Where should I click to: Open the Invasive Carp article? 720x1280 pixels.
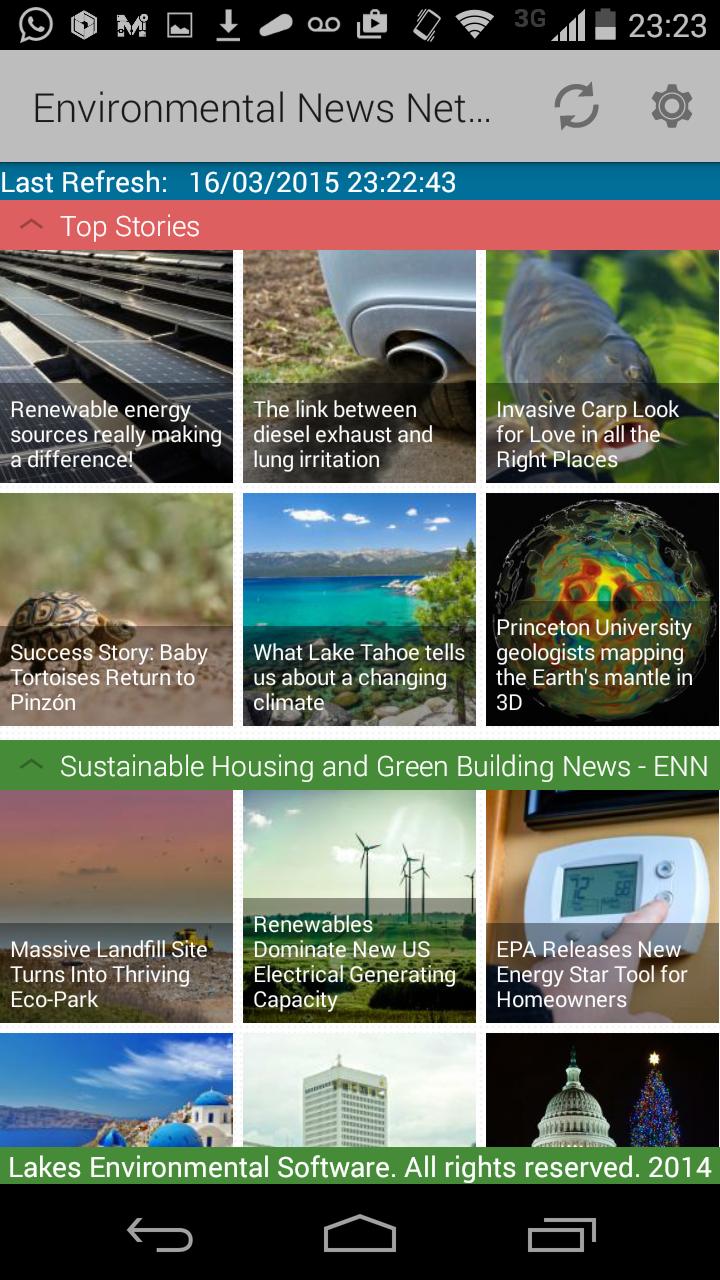601,365
